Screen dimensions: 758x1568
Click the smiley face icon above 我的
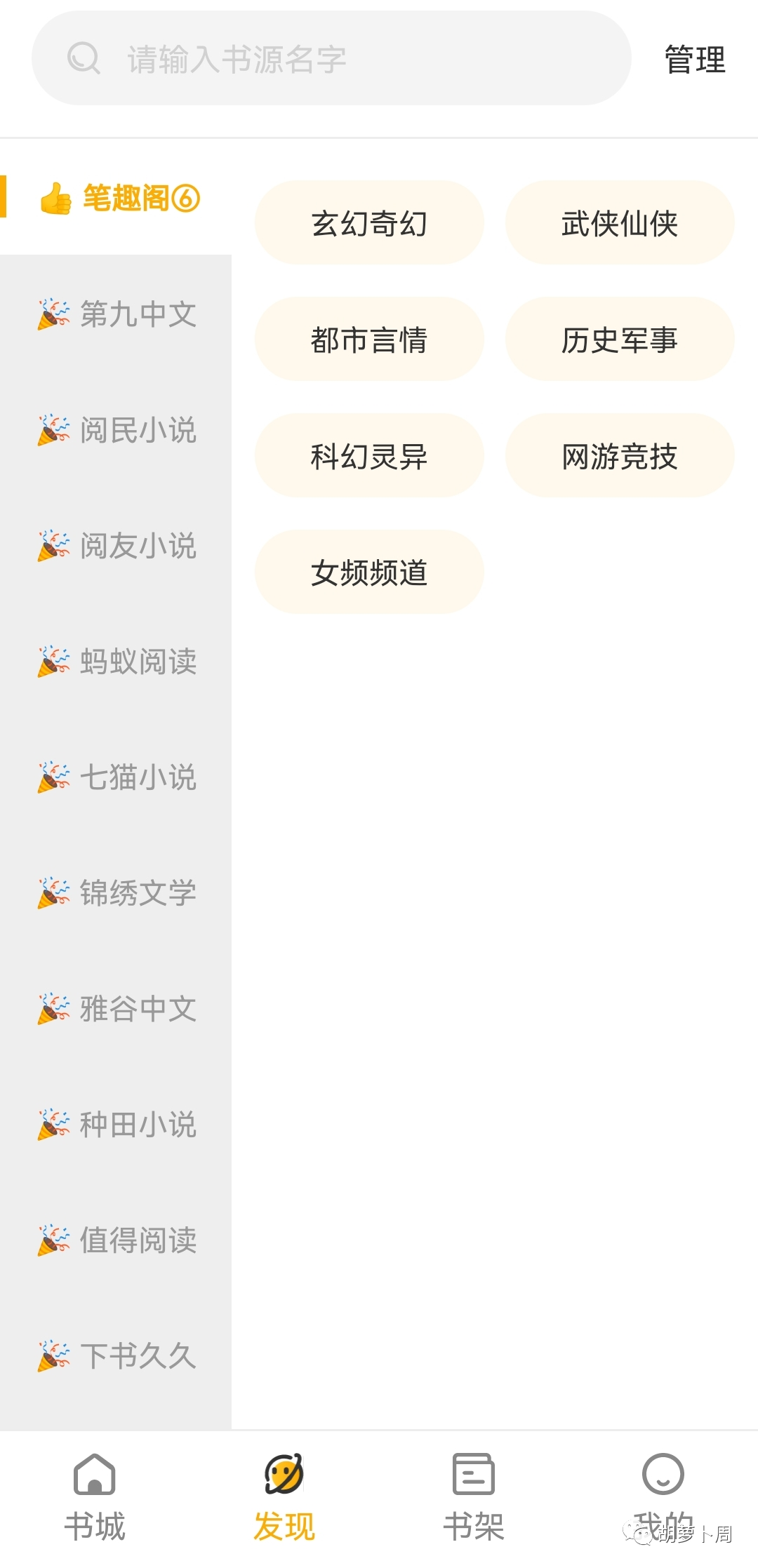[x=663, y=1475]
